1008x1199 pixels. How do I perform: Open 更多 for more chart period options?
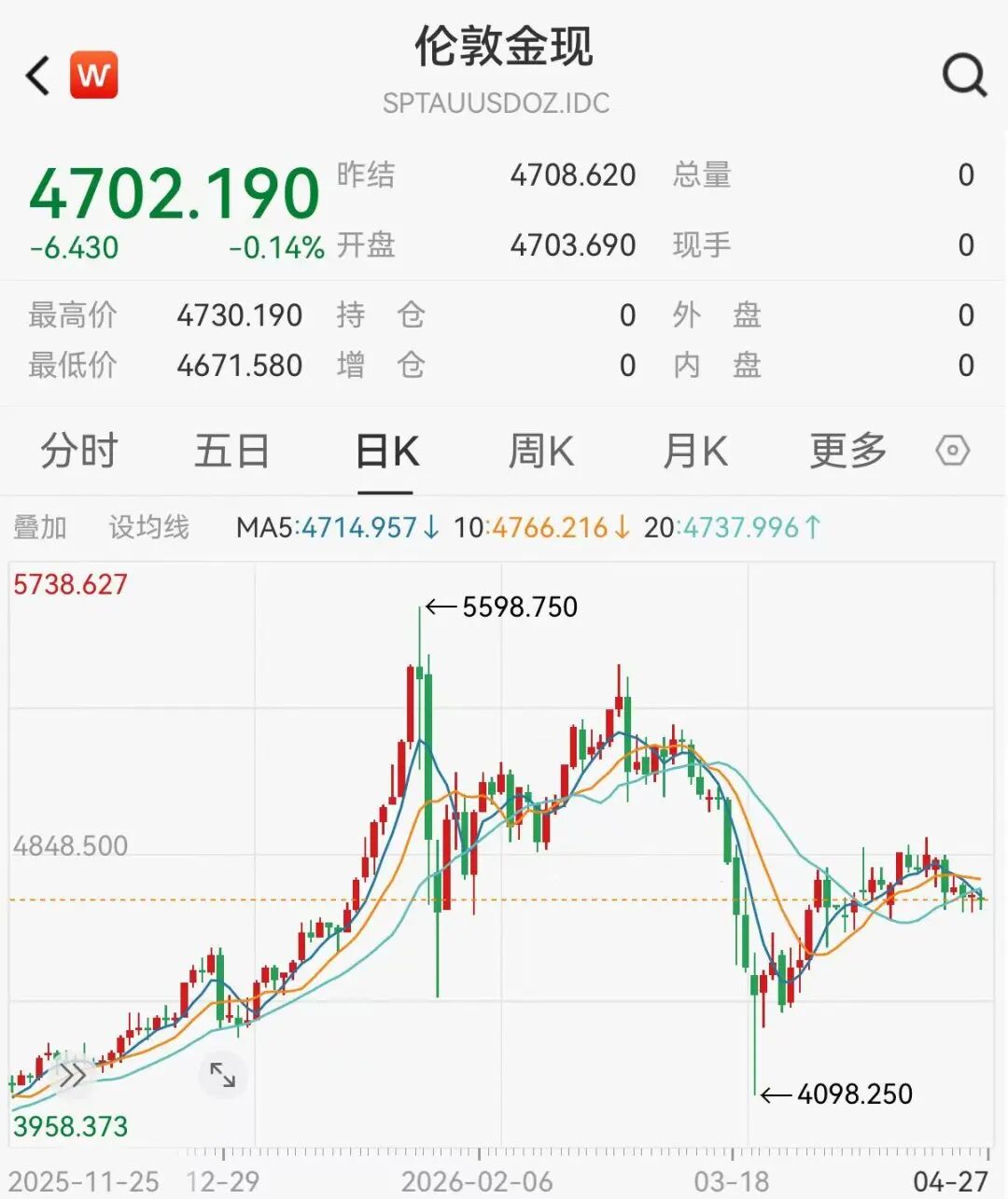click(x=847, y=451)
